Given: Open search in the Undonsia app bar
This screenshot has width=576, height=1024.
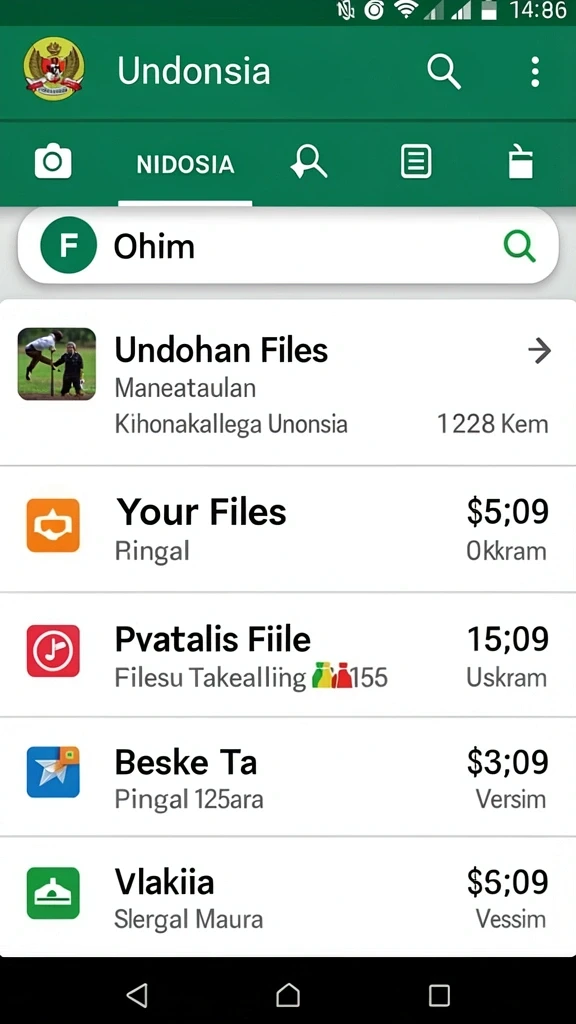Looking at the screenshot, I should pos(444,71).
